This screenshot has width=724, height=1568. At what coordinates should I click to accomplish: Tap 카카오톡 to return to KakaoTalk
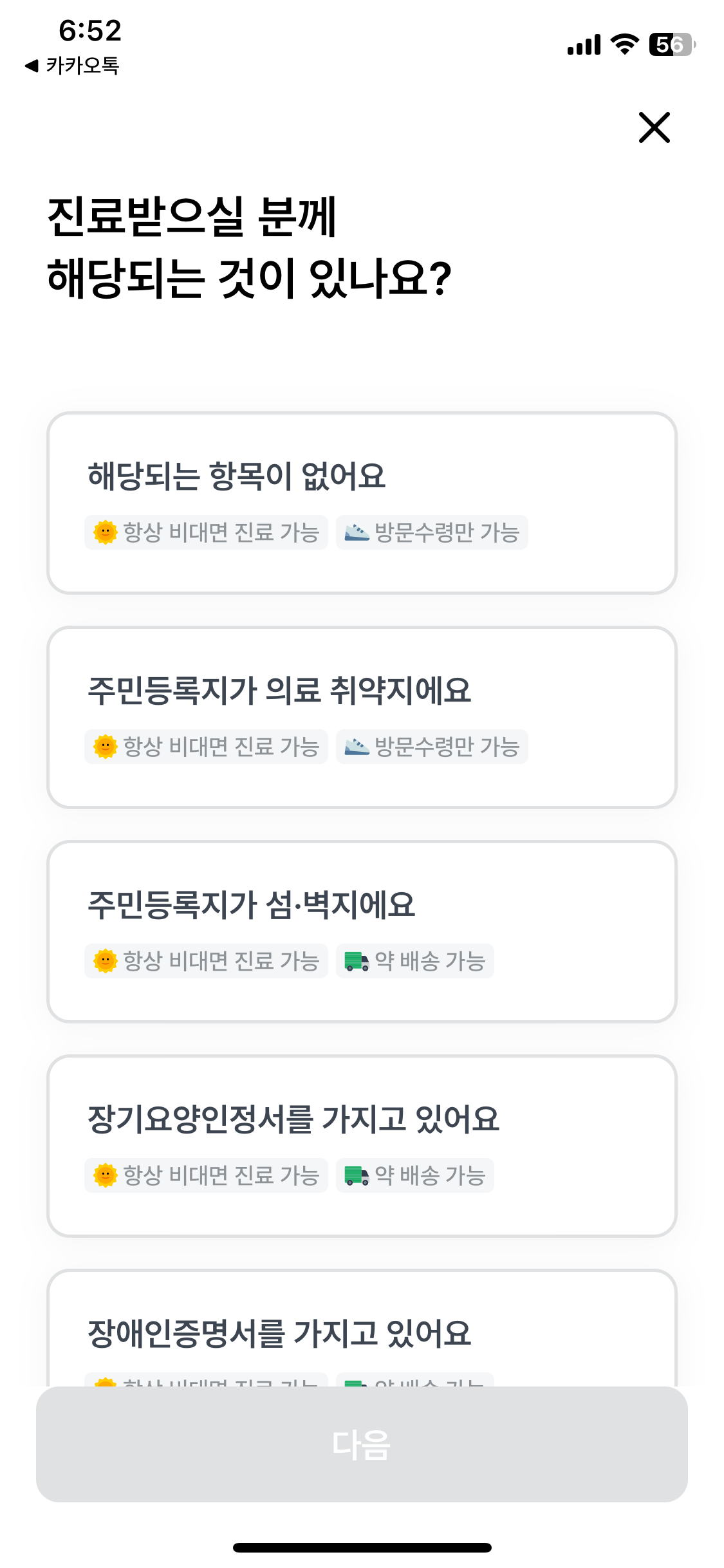coord(71,64)
